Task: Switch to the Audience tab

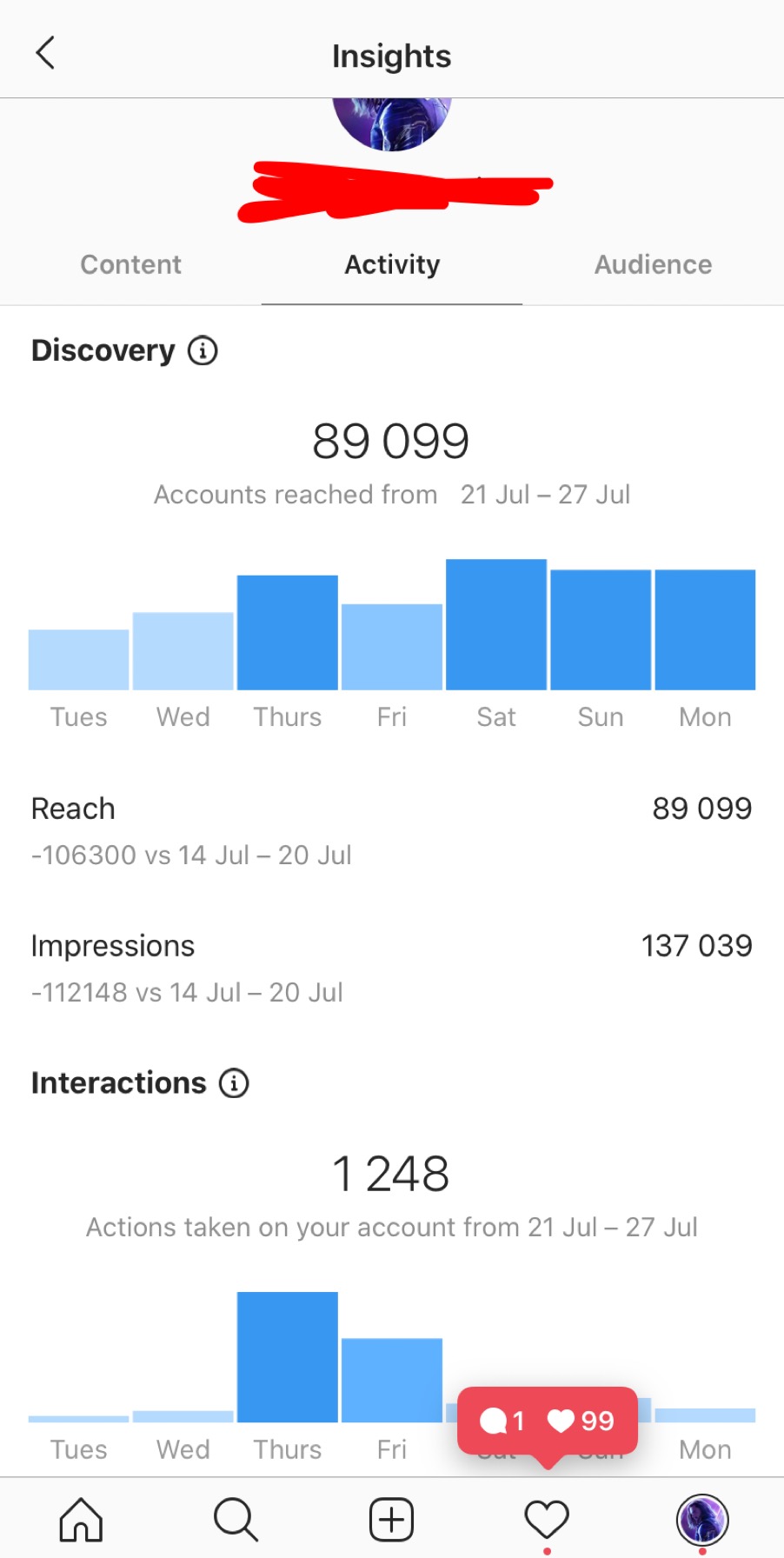Action: click(654, 264)
